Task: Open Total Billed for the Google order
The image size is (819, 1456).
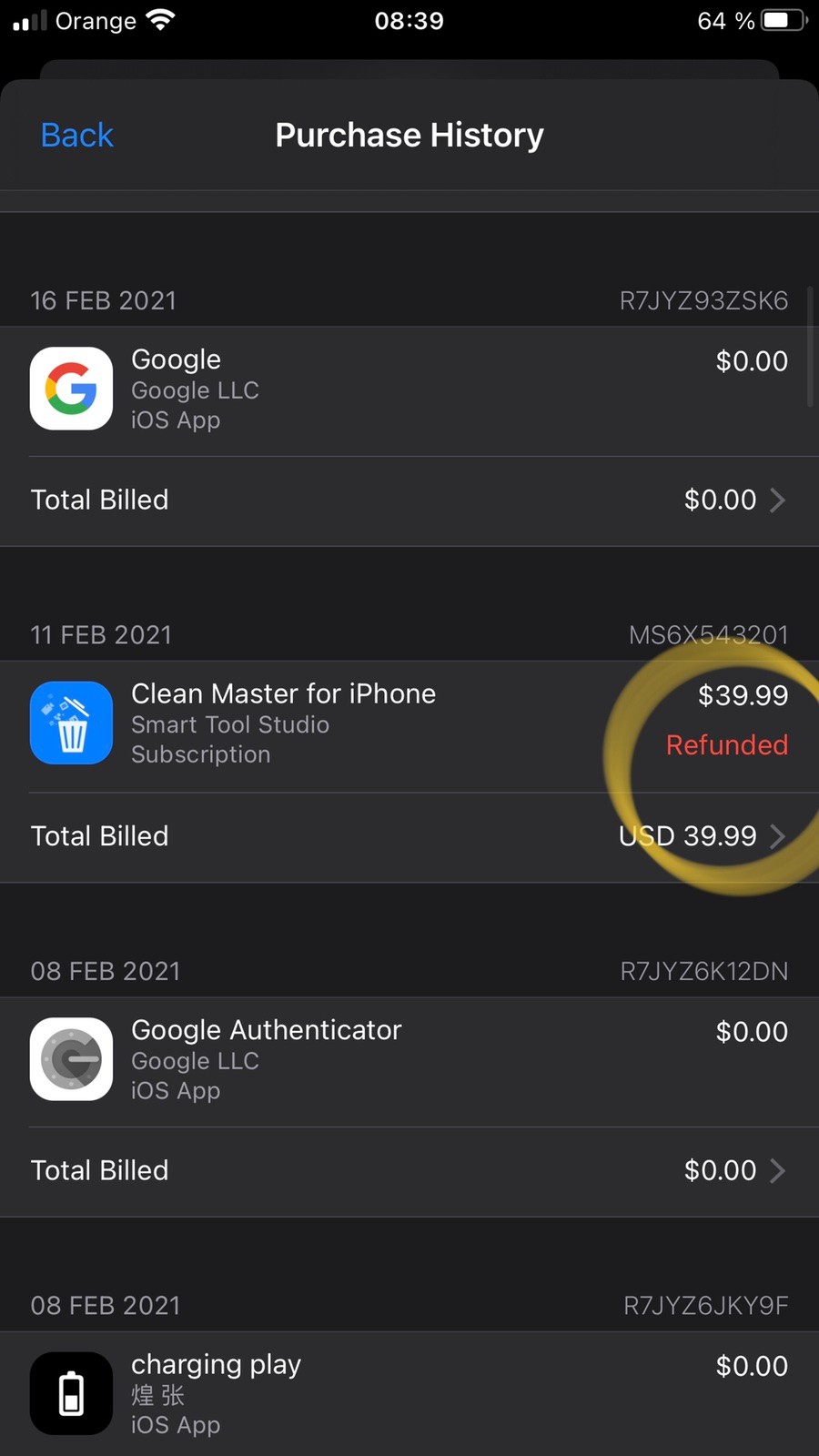Action: click(x=409, y=500)
